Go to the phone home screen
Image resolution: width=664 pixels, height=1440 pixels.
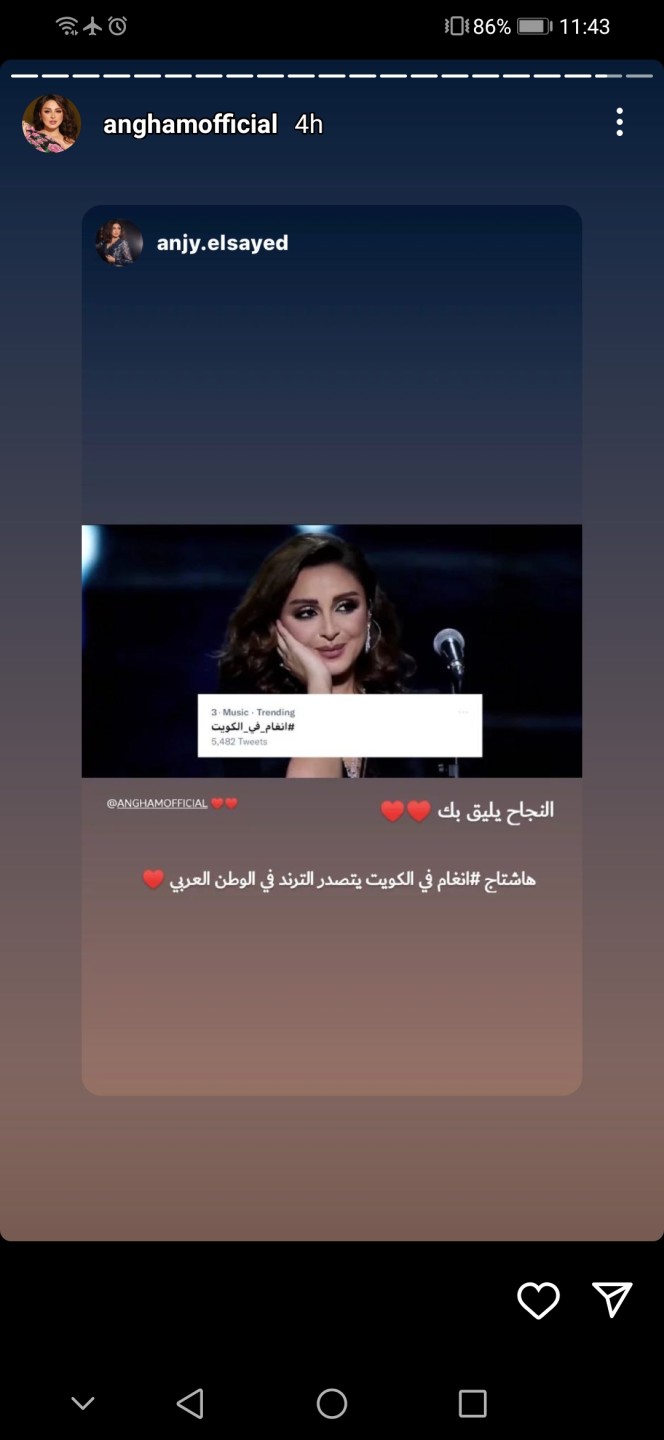tap(332, 1403)
